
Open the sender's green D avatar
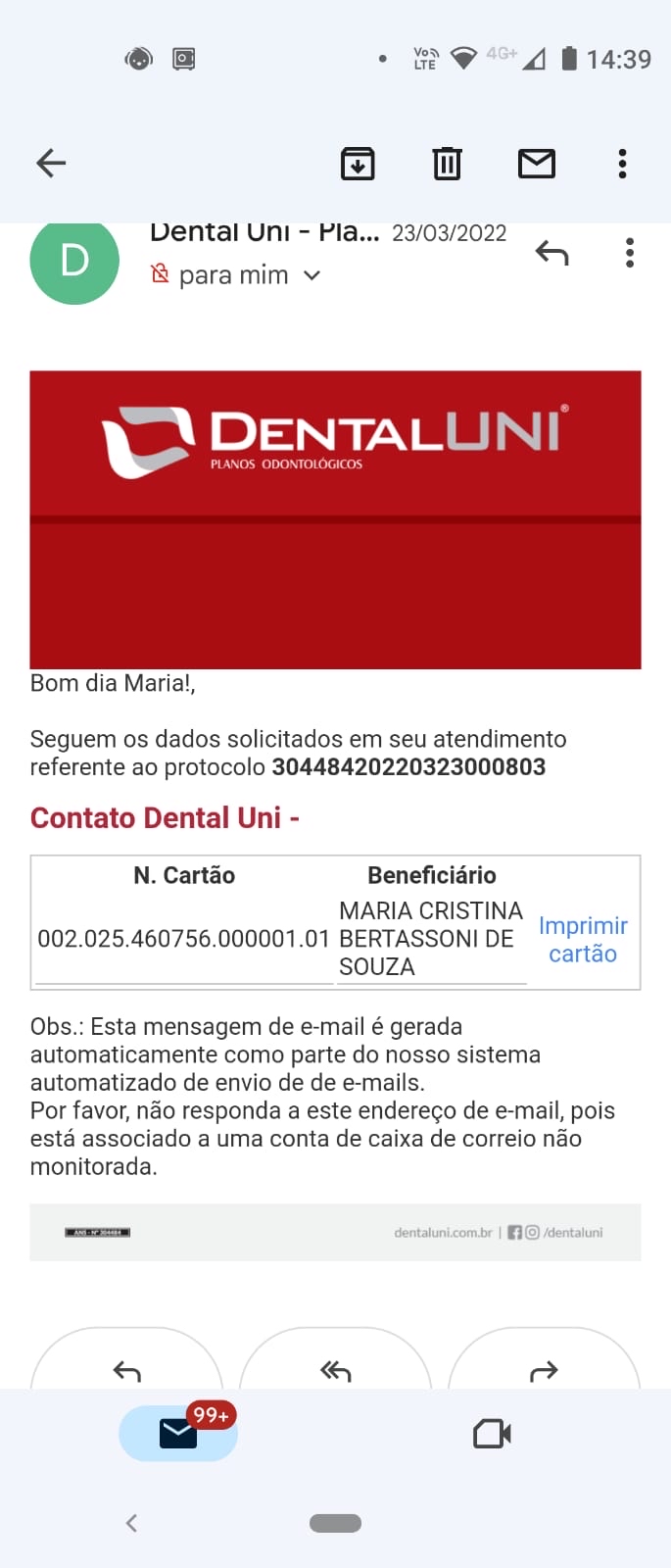point(74,261)
